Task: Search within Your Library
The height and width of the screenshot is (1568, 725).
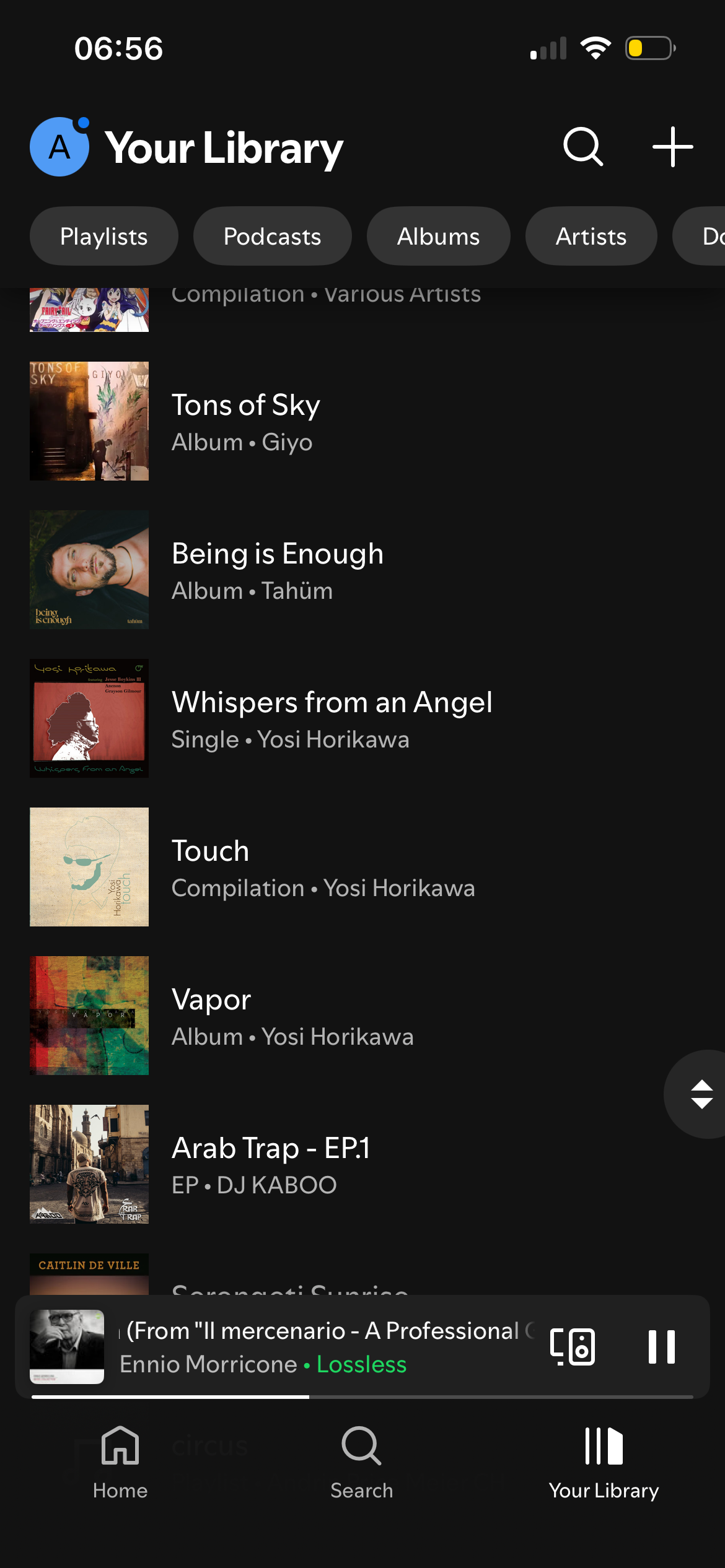Action: click(x=582, y=147)
